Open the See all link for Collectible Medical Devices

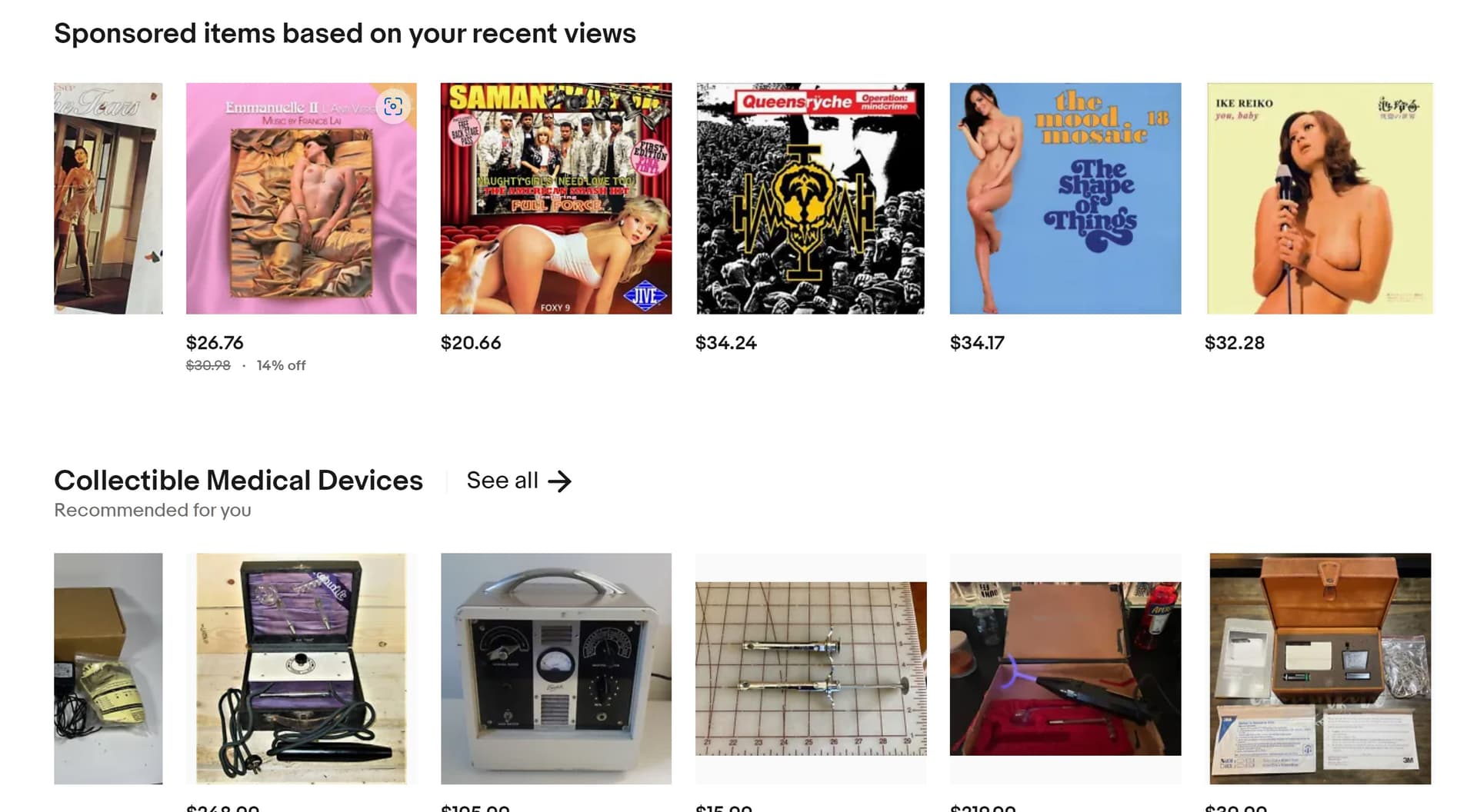click(x=518, y=481)
